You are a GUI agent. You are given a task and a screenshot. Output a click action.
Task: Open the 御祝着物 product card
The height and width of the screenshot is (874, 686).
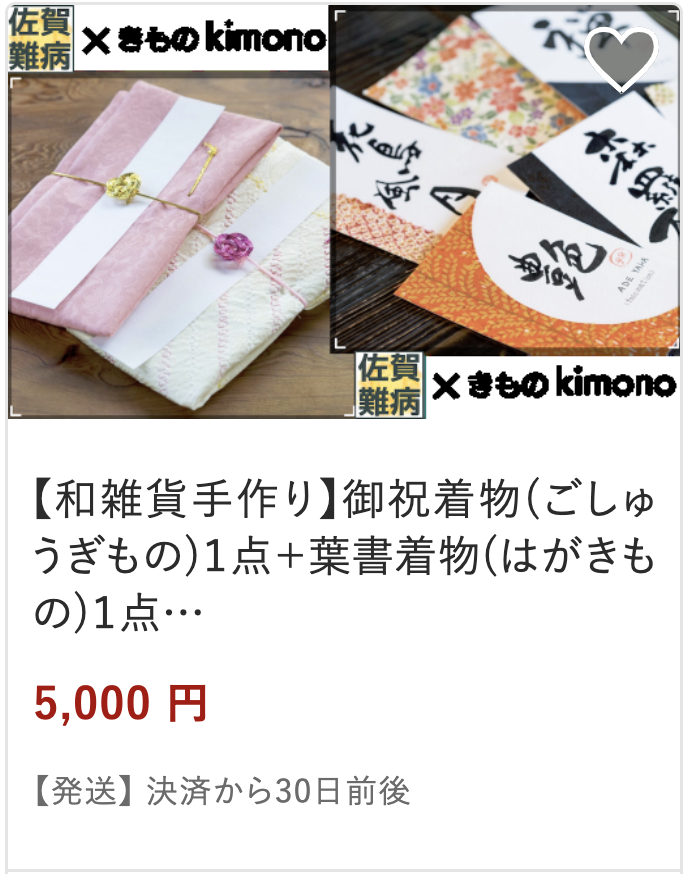[344, 556]
